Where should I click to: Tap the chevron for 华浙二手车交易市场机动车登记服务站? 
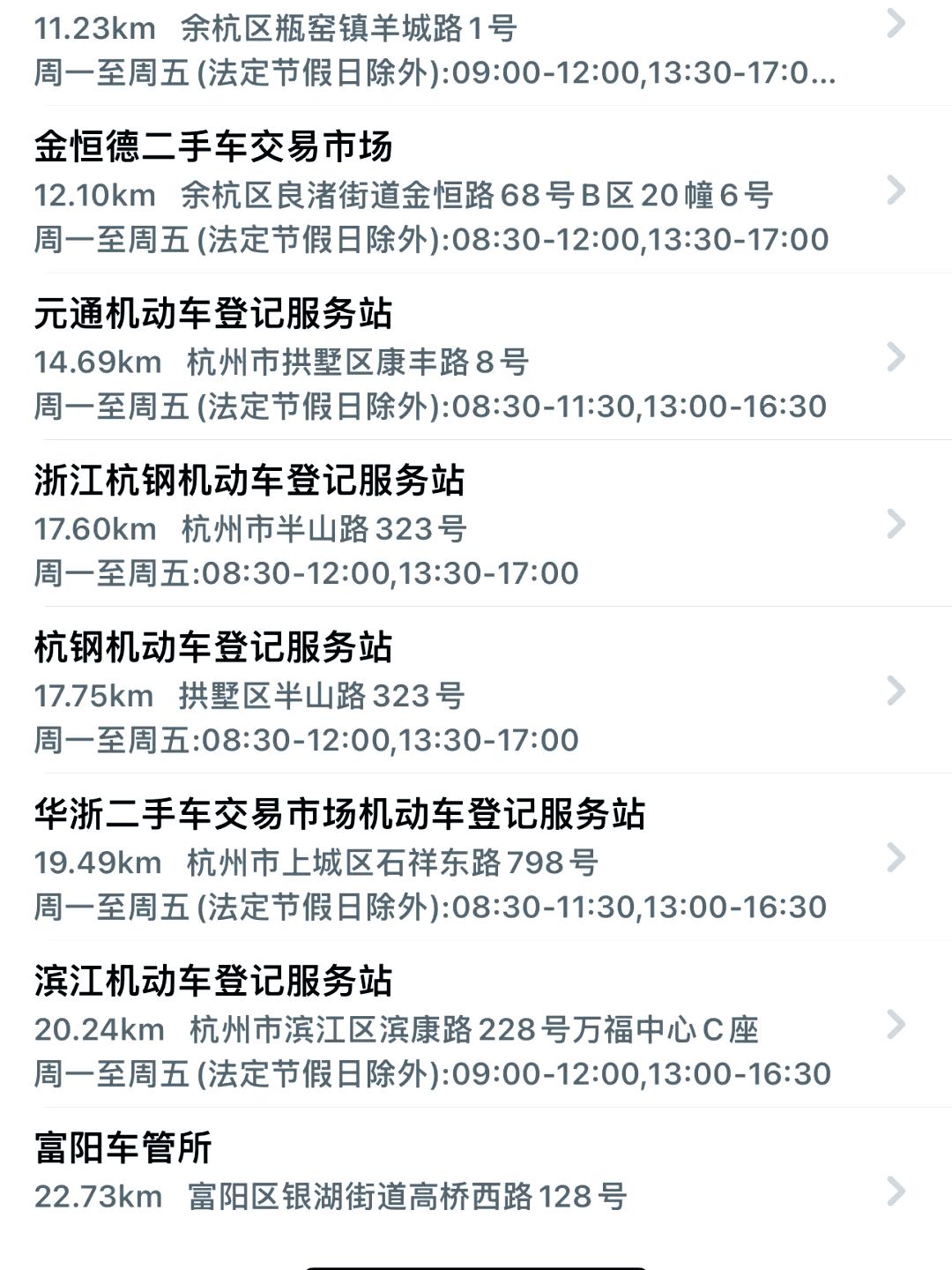pyautogui.click(x=897, y=855)
